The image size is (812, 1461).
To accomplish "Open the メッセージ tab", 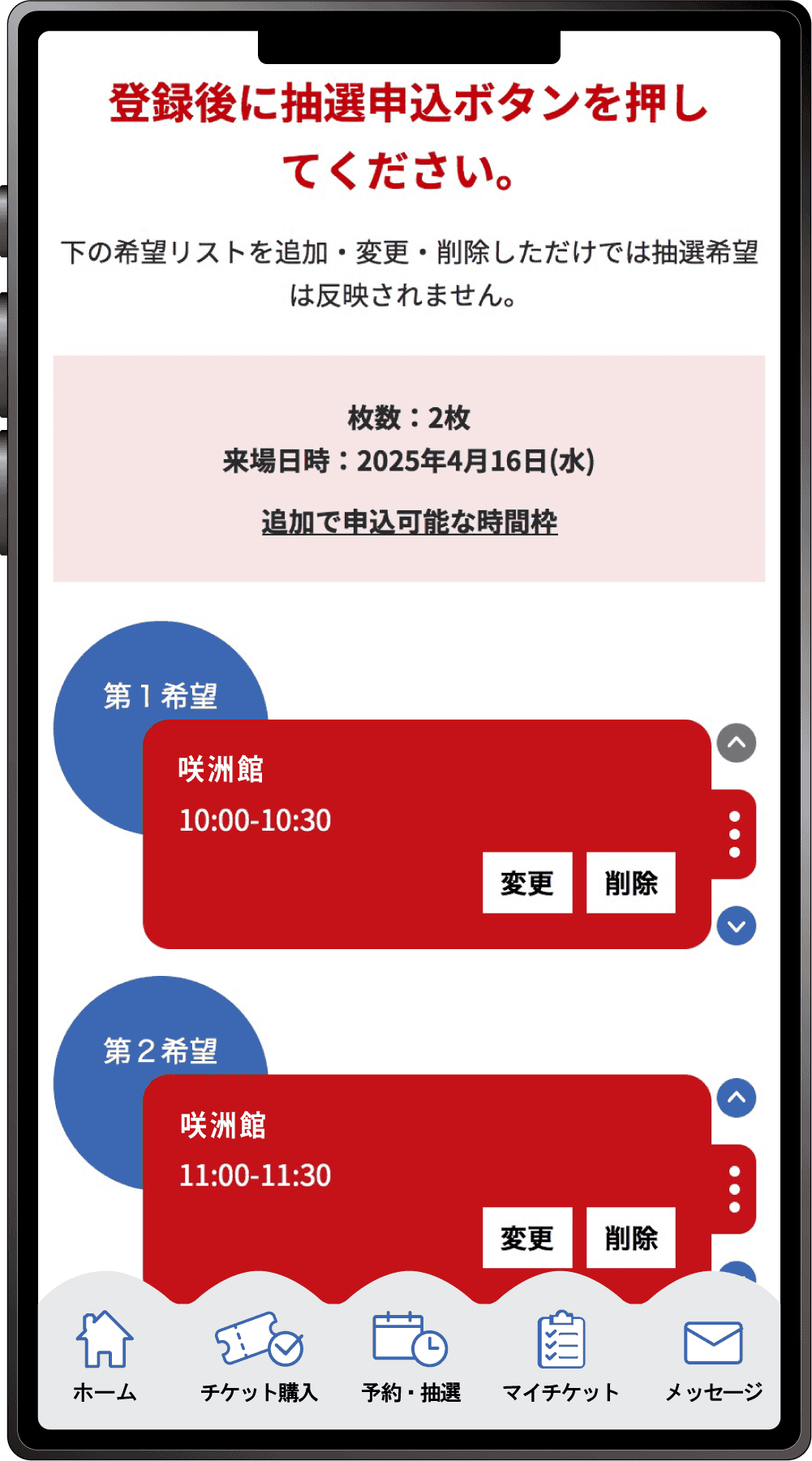I will click(713, 1357).
